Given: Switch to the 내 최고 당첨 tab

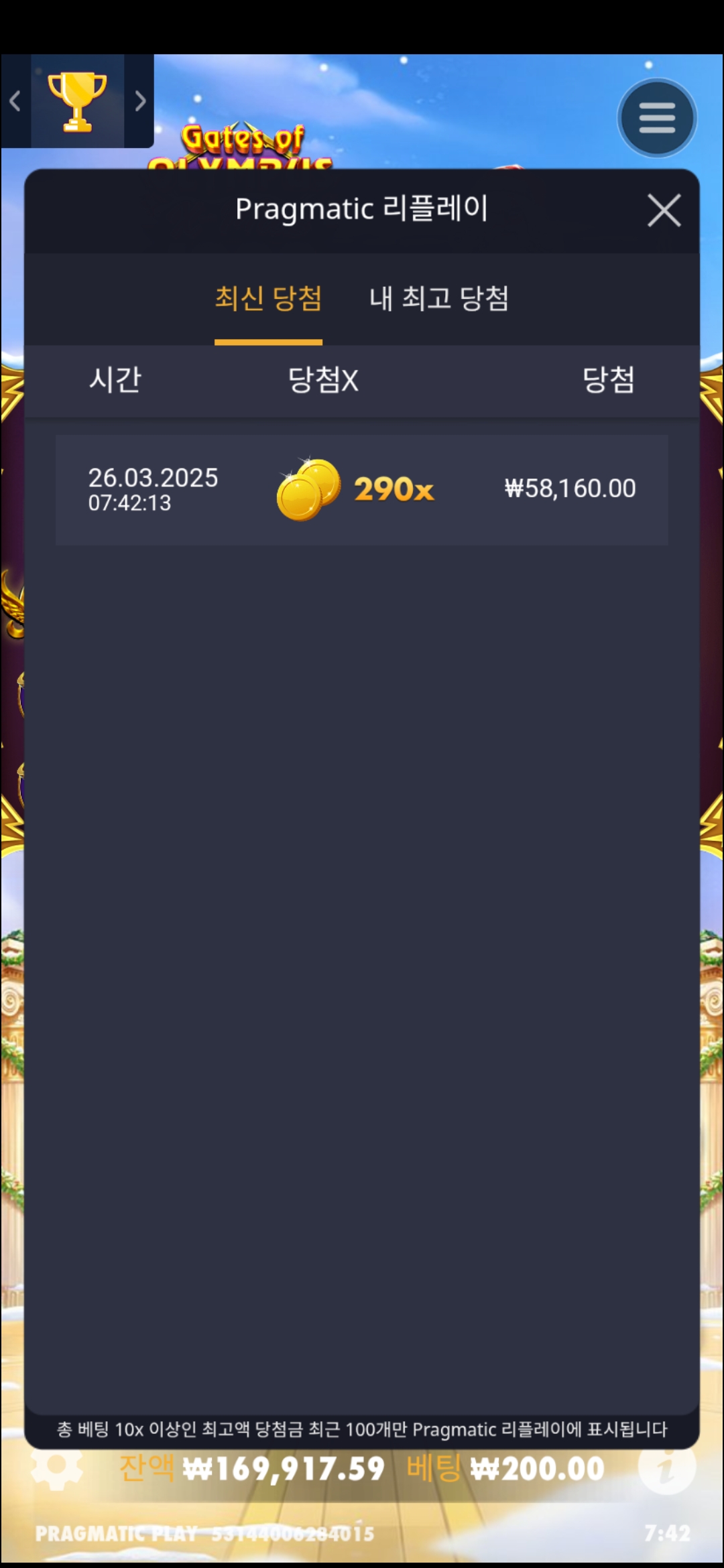Looking at the screenshot, I should (x=439, y=298).
